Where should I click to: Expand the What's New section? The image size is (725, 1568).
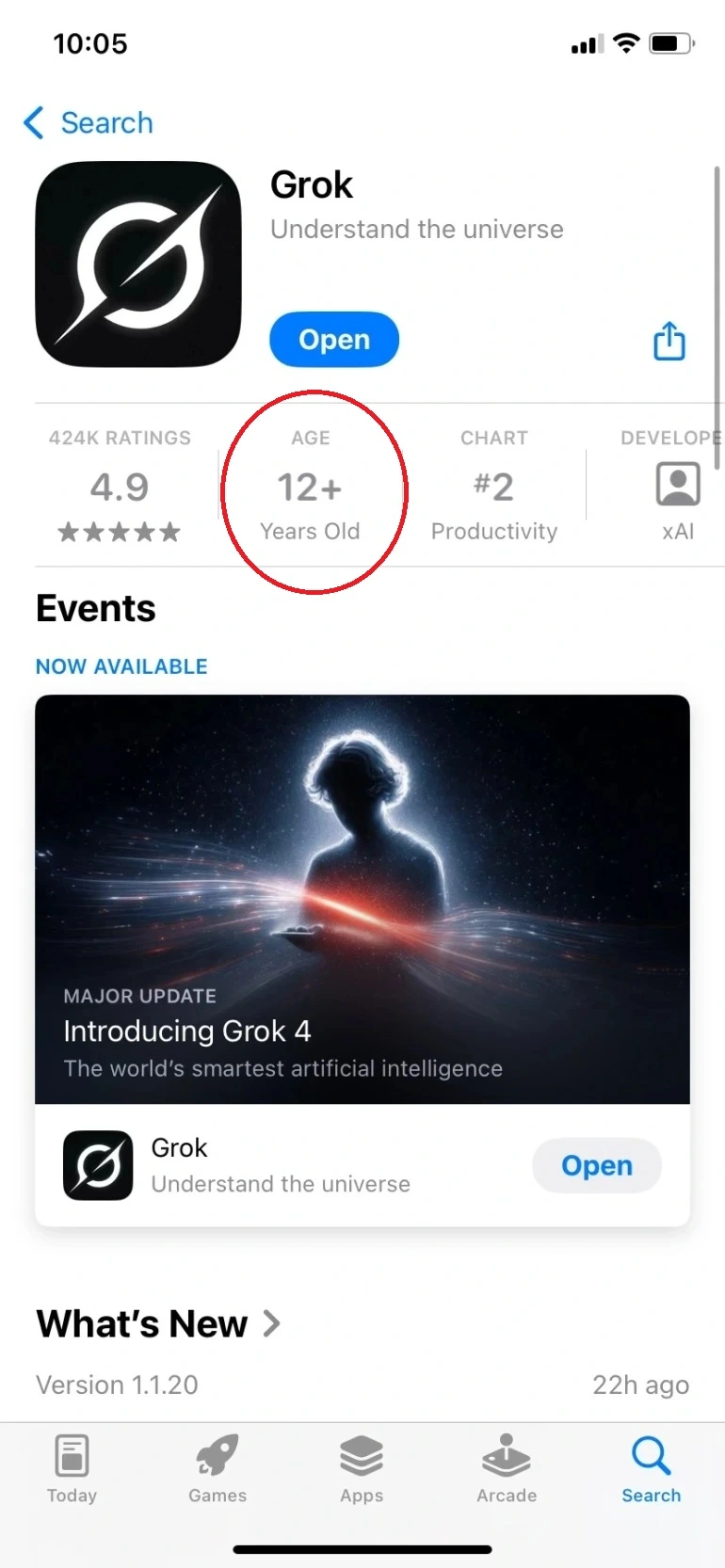click(x=158, y=1324)
